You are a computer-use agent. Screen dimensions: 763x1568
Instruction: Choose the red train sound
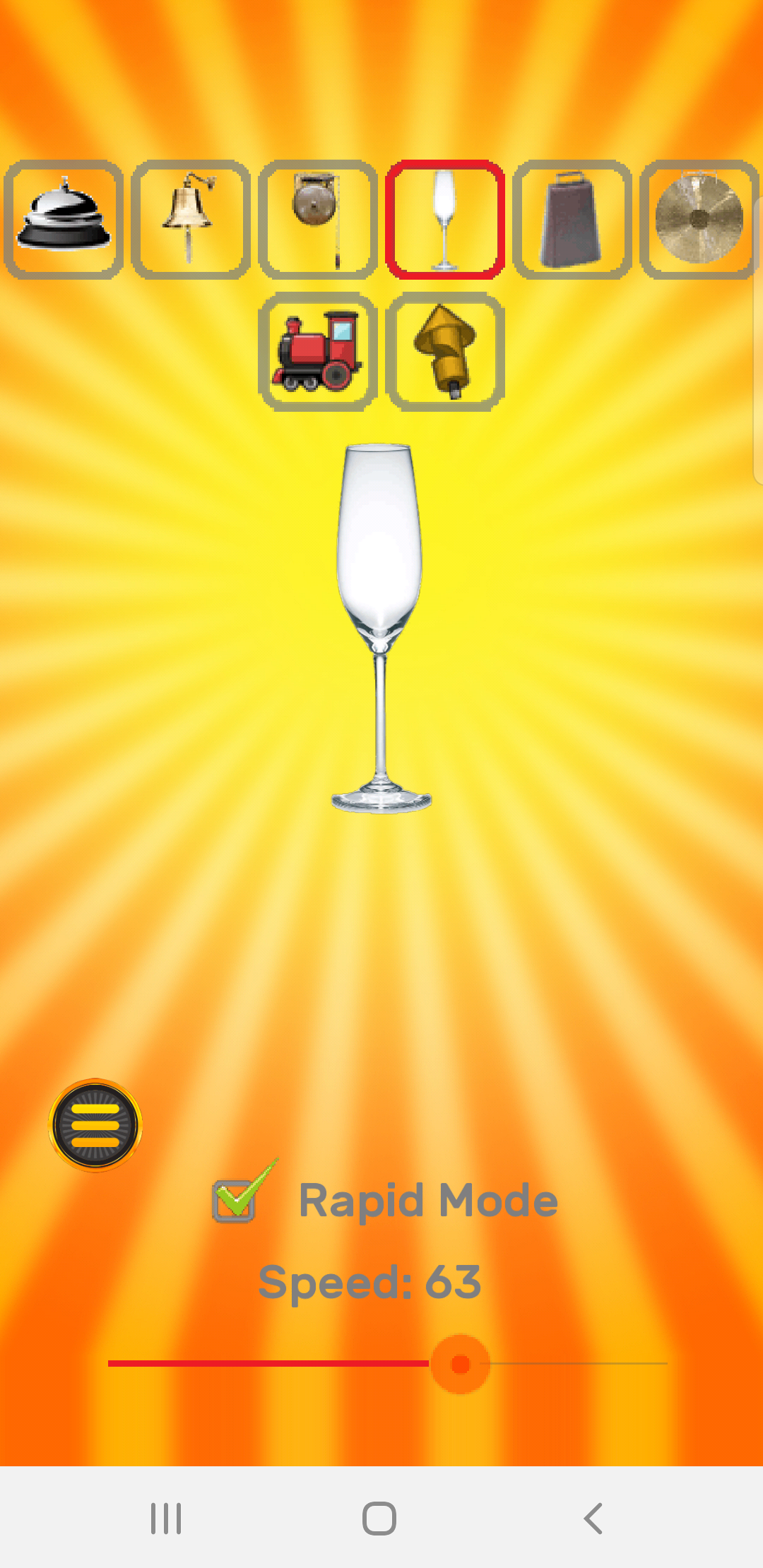pyautogui.click(x=318, y=352)
